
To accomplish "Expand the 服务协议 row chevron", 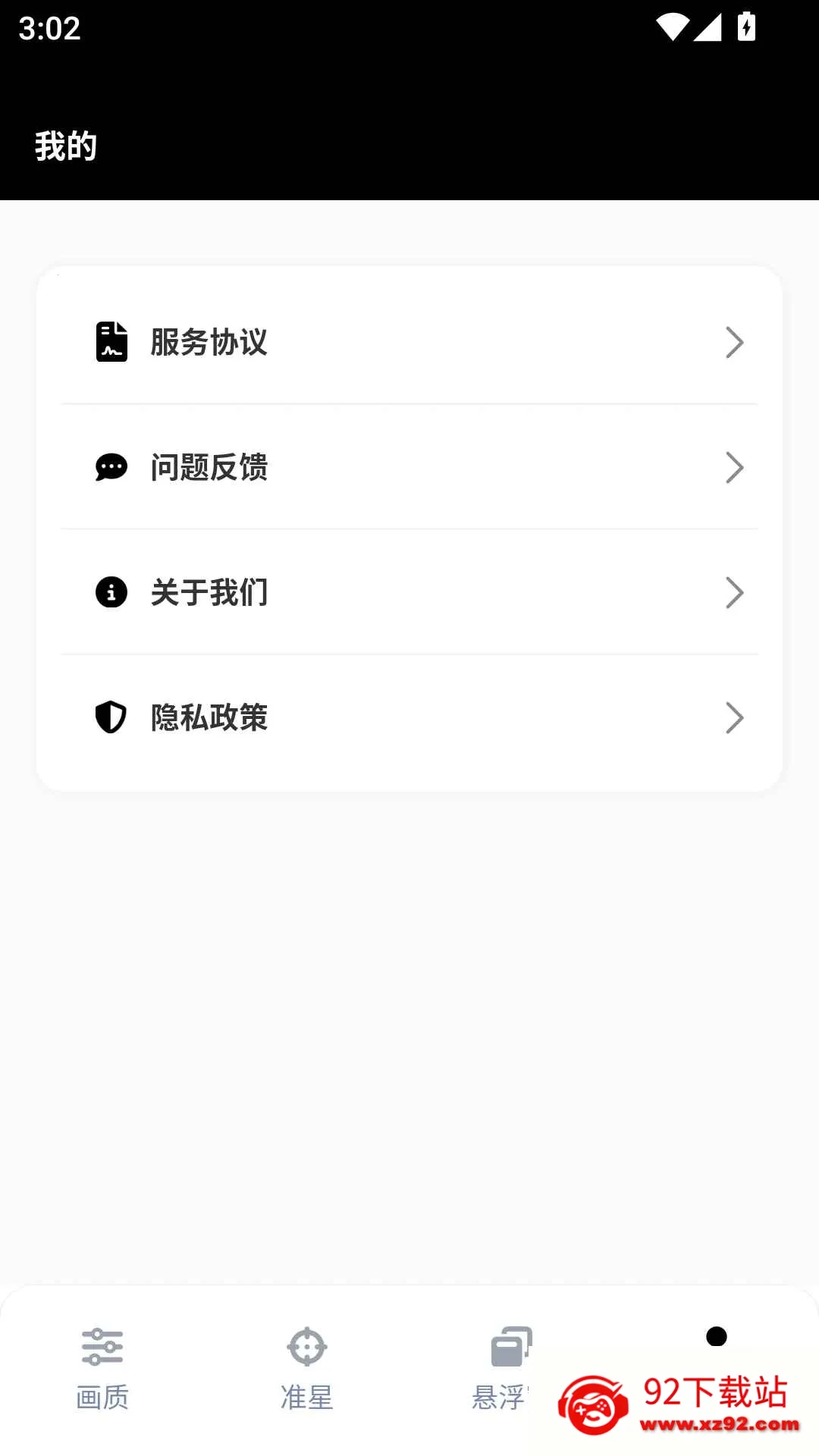I will (x=733, y=343).
